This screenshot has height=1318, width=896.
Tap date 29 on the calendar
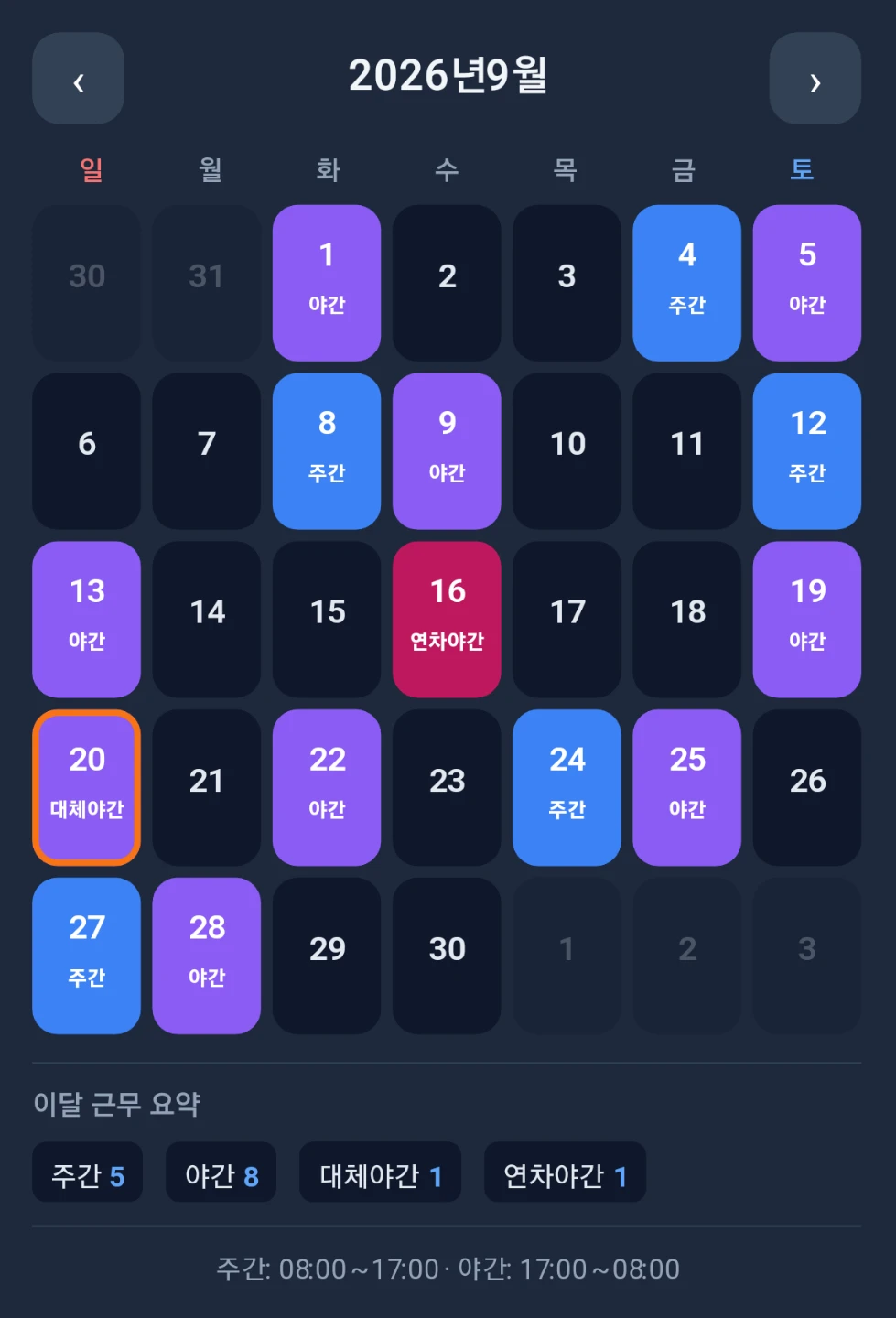(x=327, y=956)
